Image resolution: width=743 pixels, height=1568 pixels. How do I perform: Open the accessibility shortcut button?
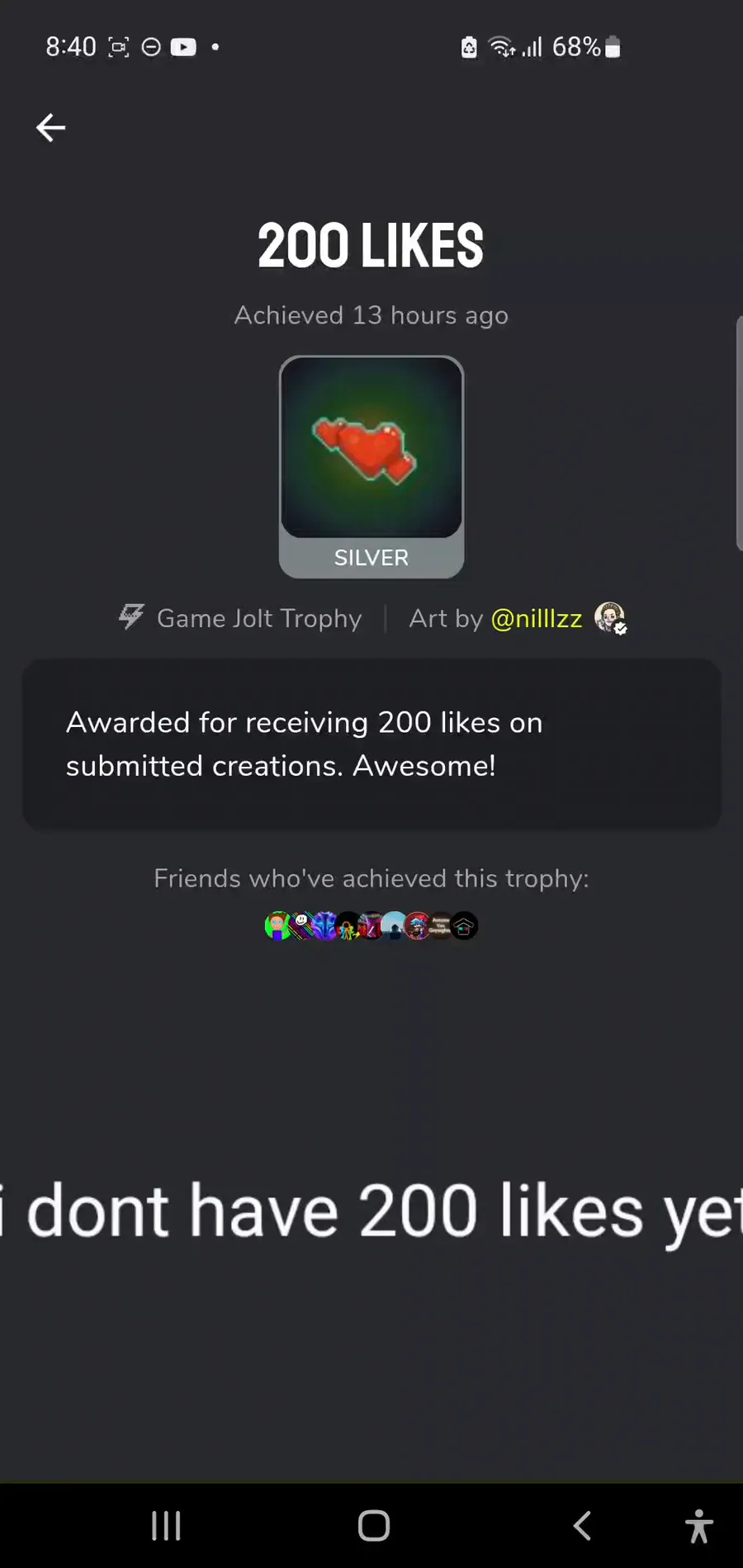pyautogui.click(x=699, y=1526)
